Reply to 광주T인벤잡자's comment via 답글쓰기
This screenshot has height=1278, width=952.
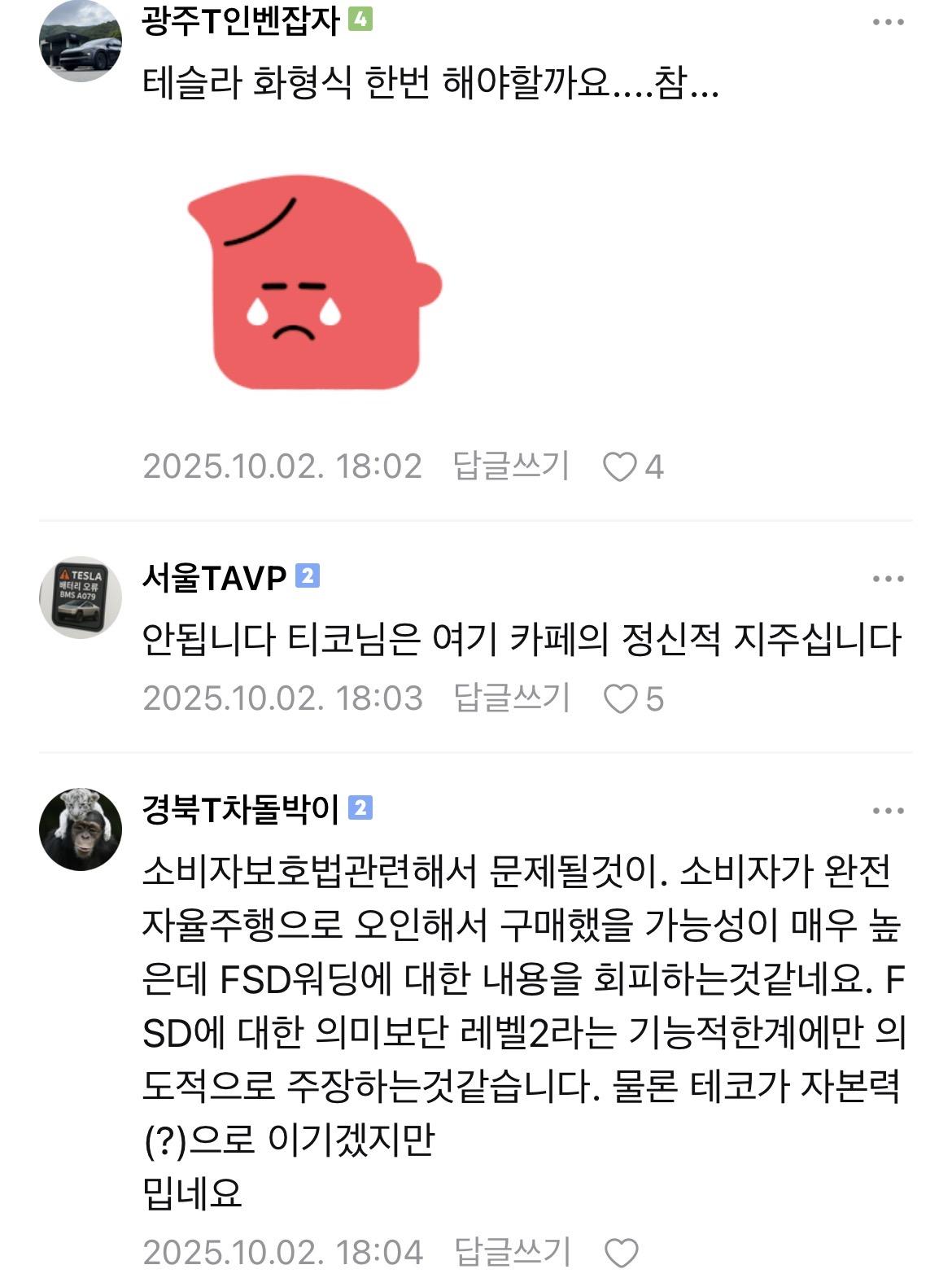tap(511, 466)
